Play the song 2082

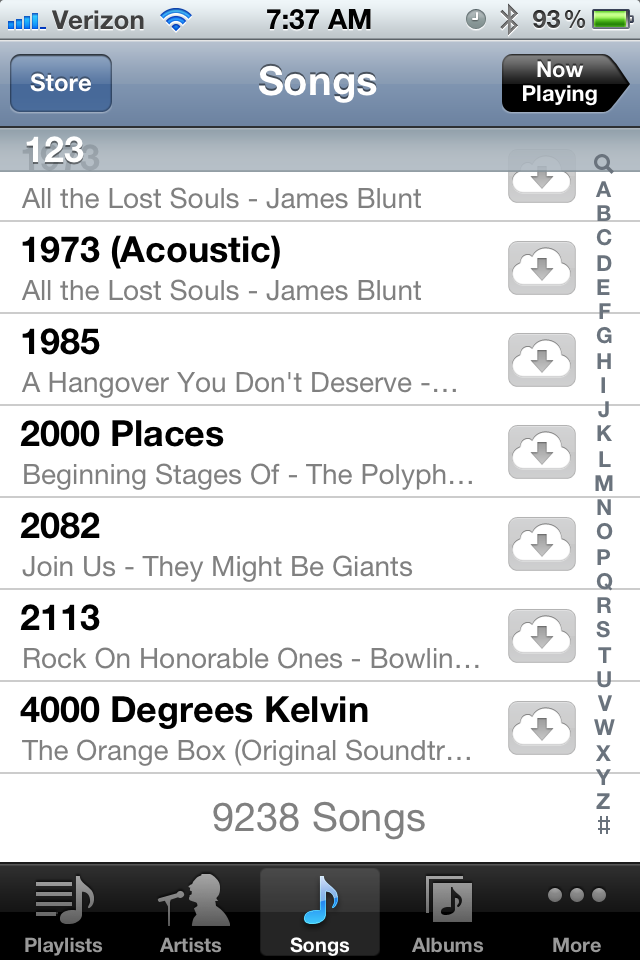[250, 544]
